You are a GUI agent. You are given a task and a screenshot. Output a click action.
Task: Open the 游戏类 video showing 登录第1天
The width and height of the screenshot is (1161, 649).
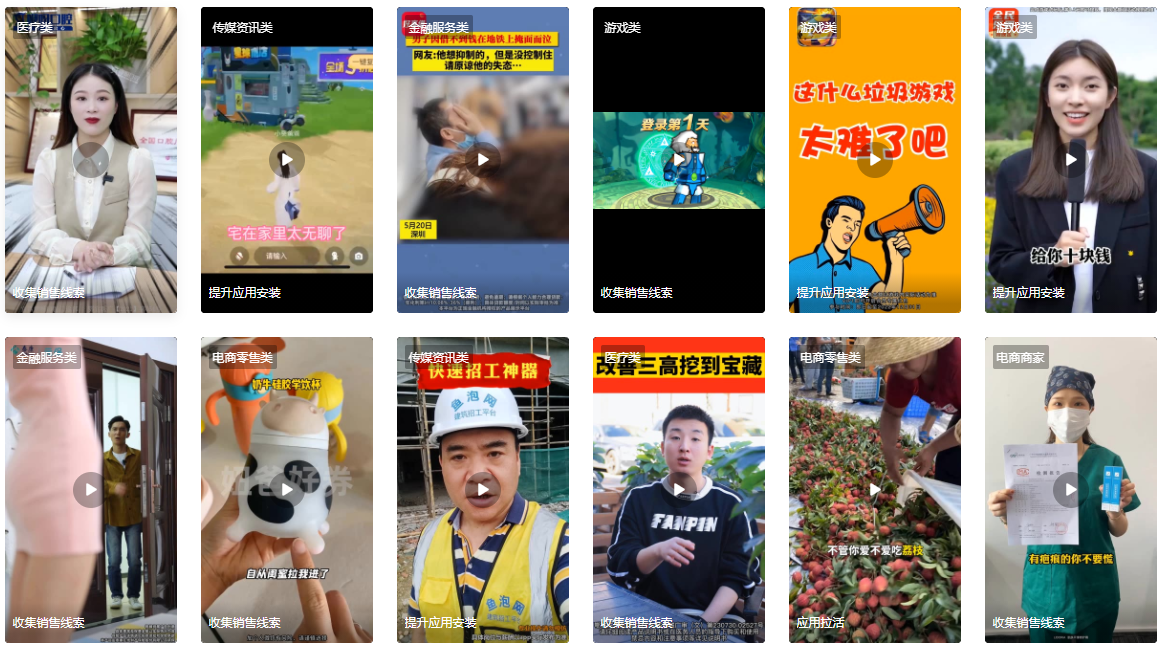679,160
